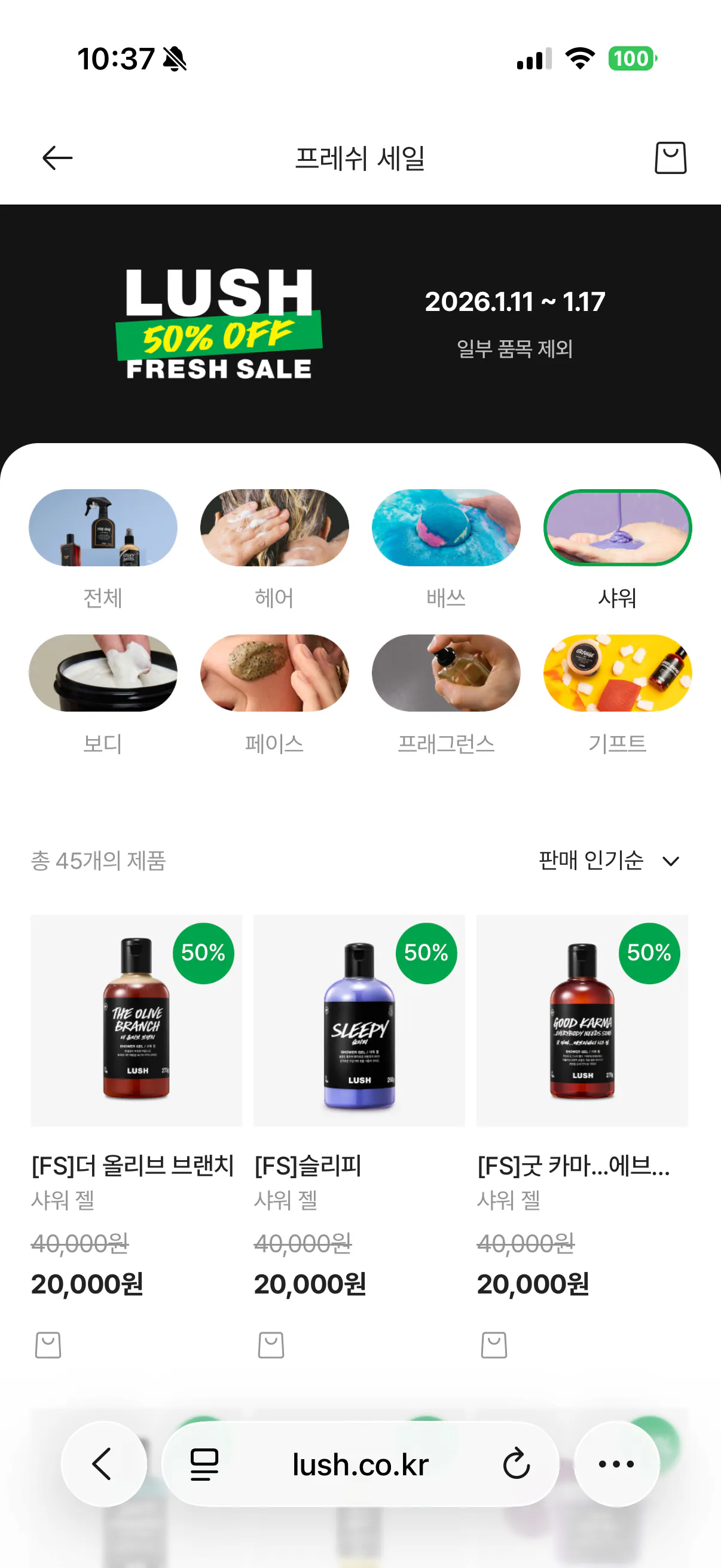
Task: Open the shopping bag at top right
Action: [x=670, y=157]
